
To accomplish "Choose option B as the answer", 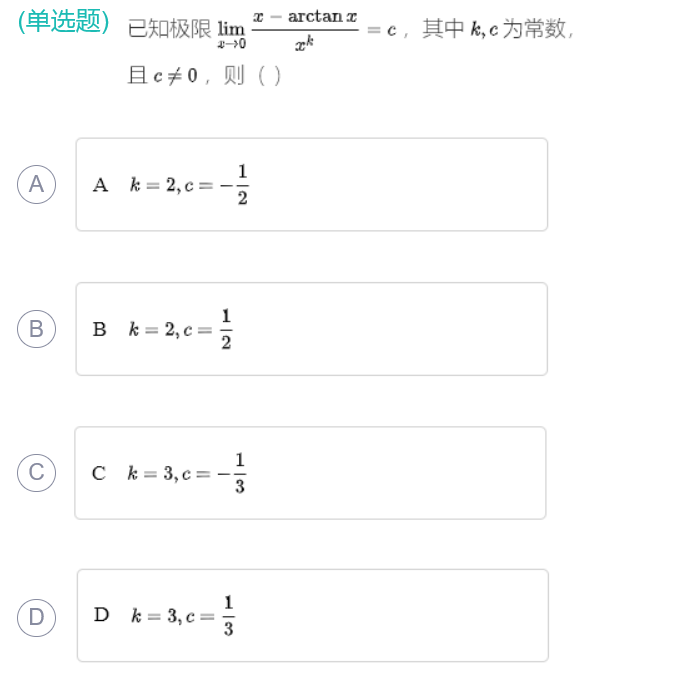I will [36, 329].
